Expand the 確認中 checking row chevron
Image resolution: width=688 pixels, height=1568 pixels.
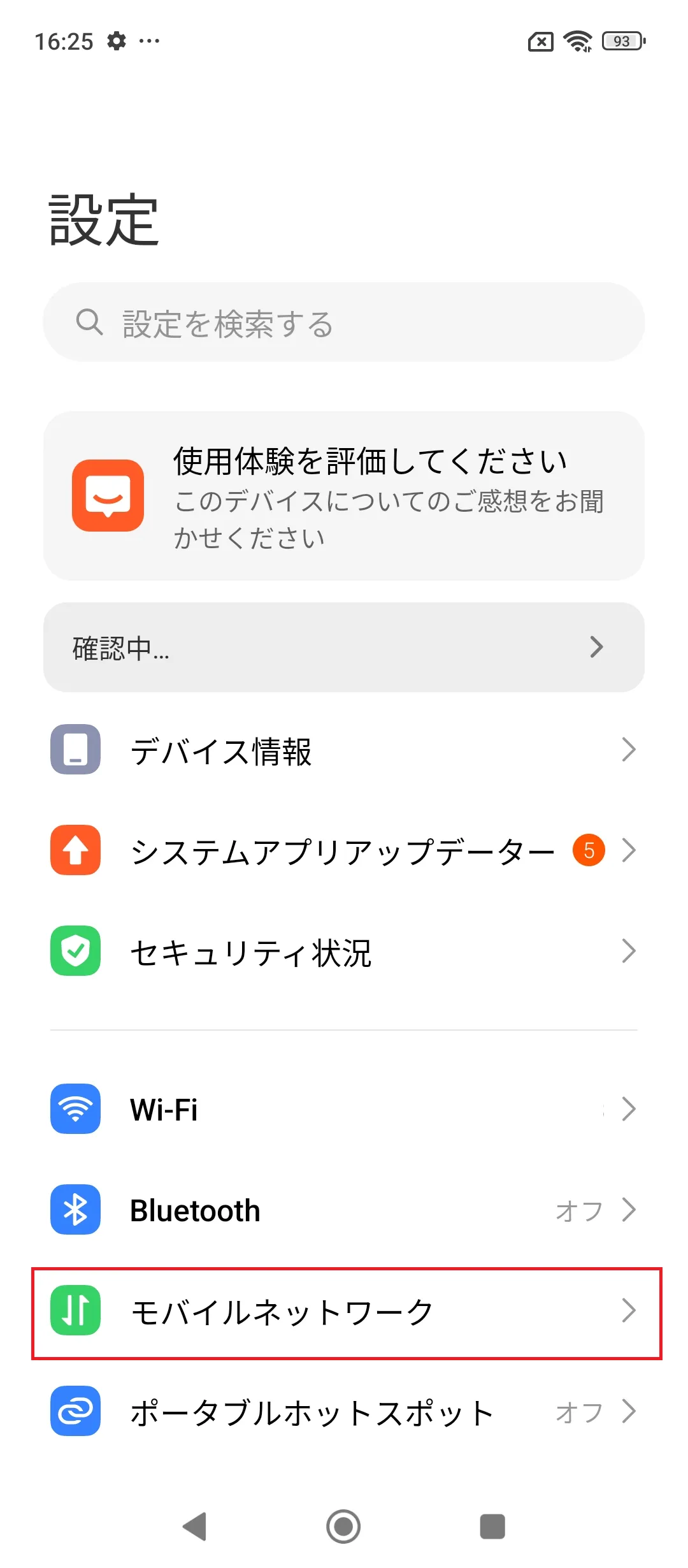[597, 647]
